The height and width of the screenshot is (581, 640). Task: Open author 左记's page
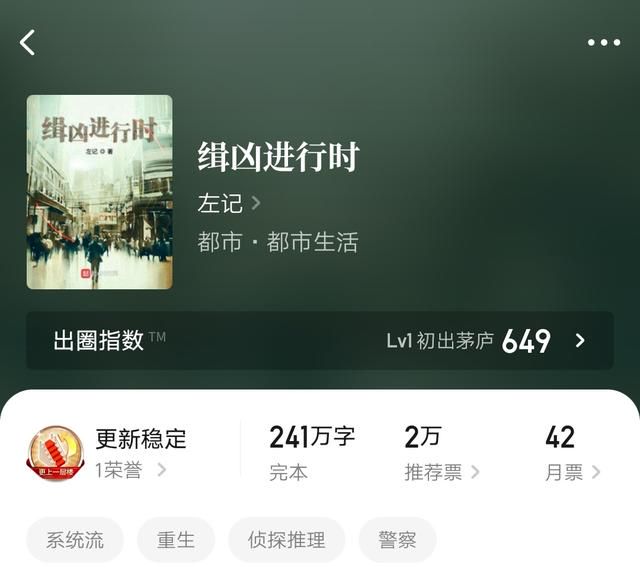pyautogui.click(x=229, y=203)
